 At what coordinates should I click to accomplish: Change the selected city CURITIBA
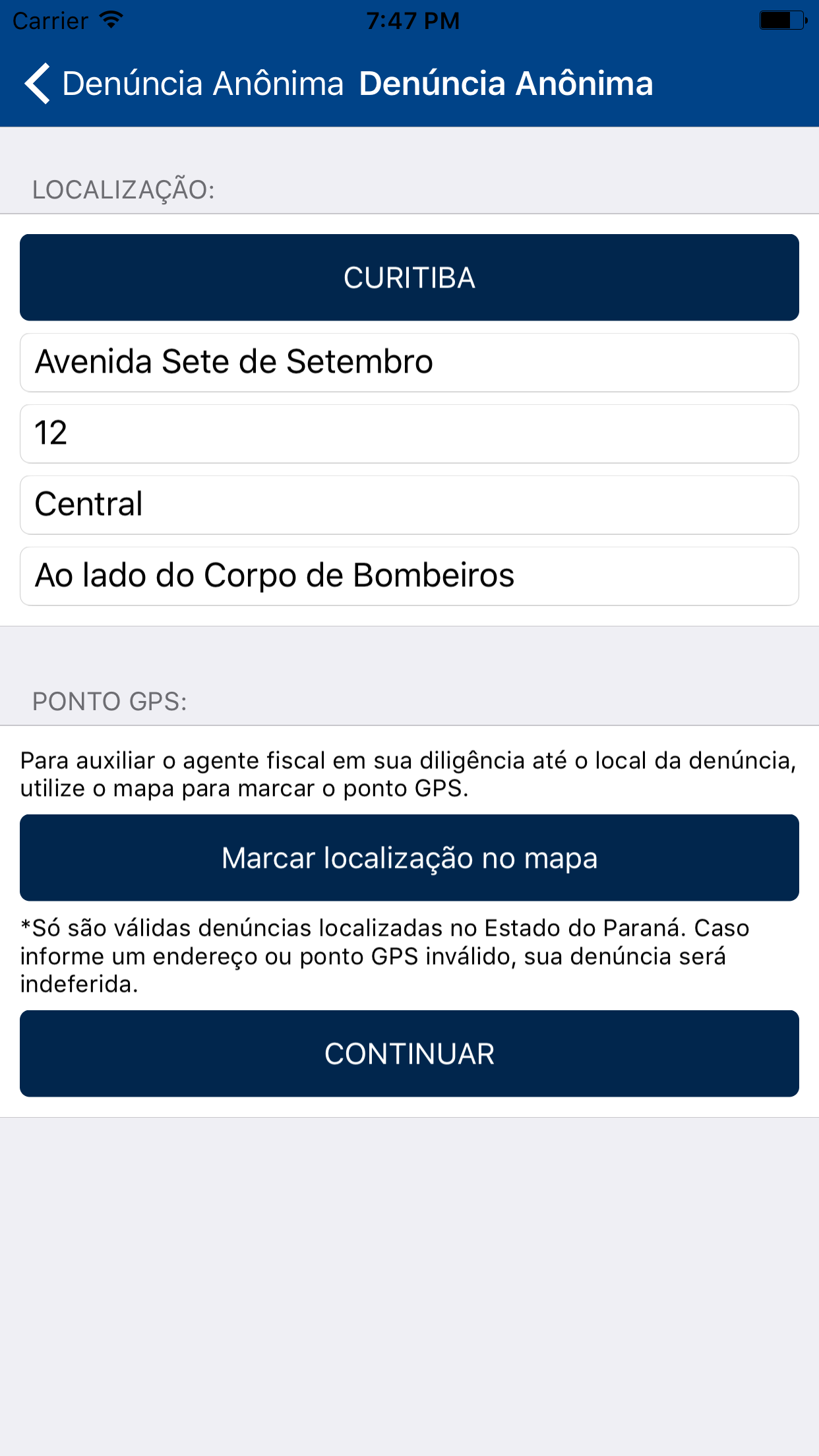[x=409, y=278]
